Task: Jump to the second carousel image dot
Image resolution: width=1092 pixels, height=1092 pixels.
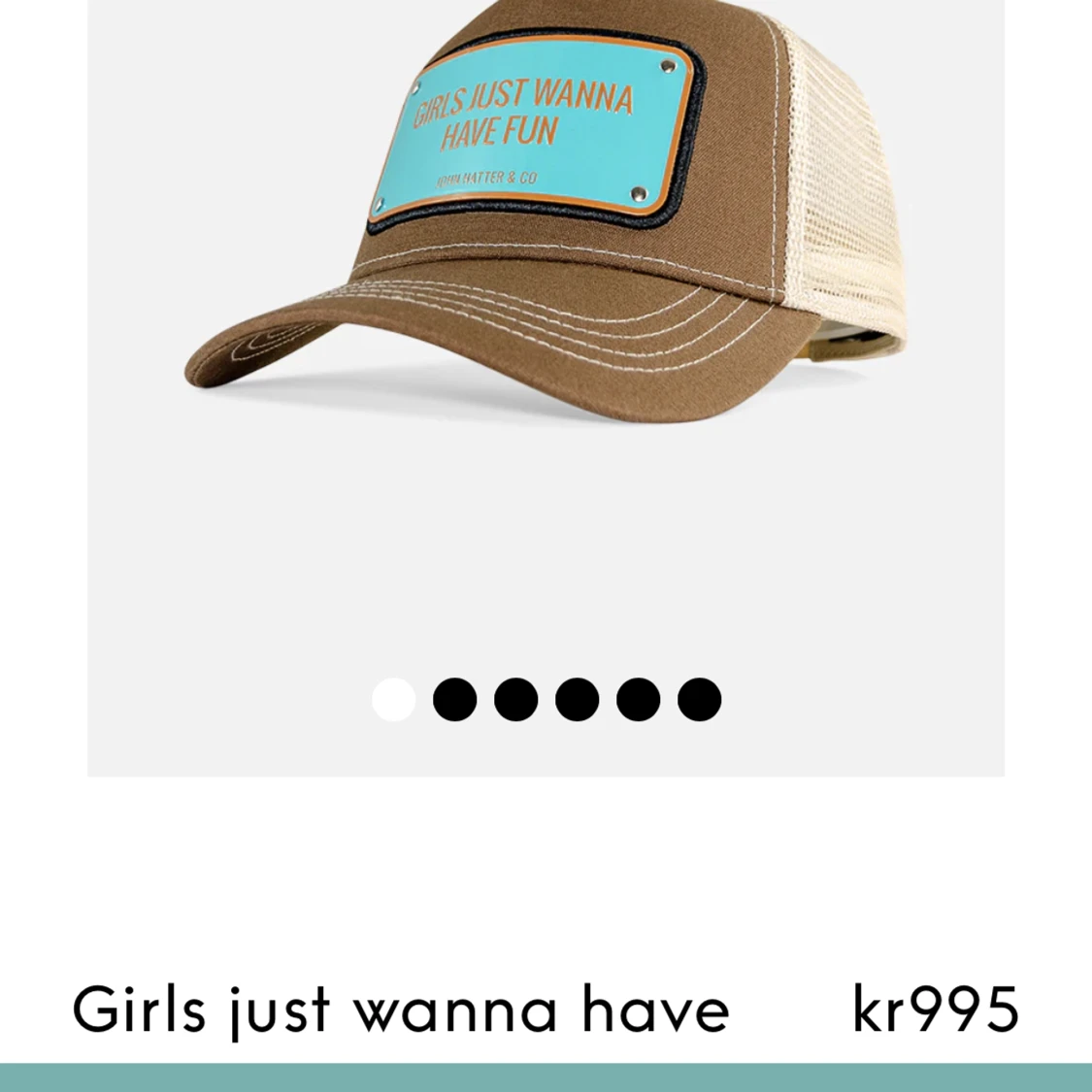Action: pos(454,699)
